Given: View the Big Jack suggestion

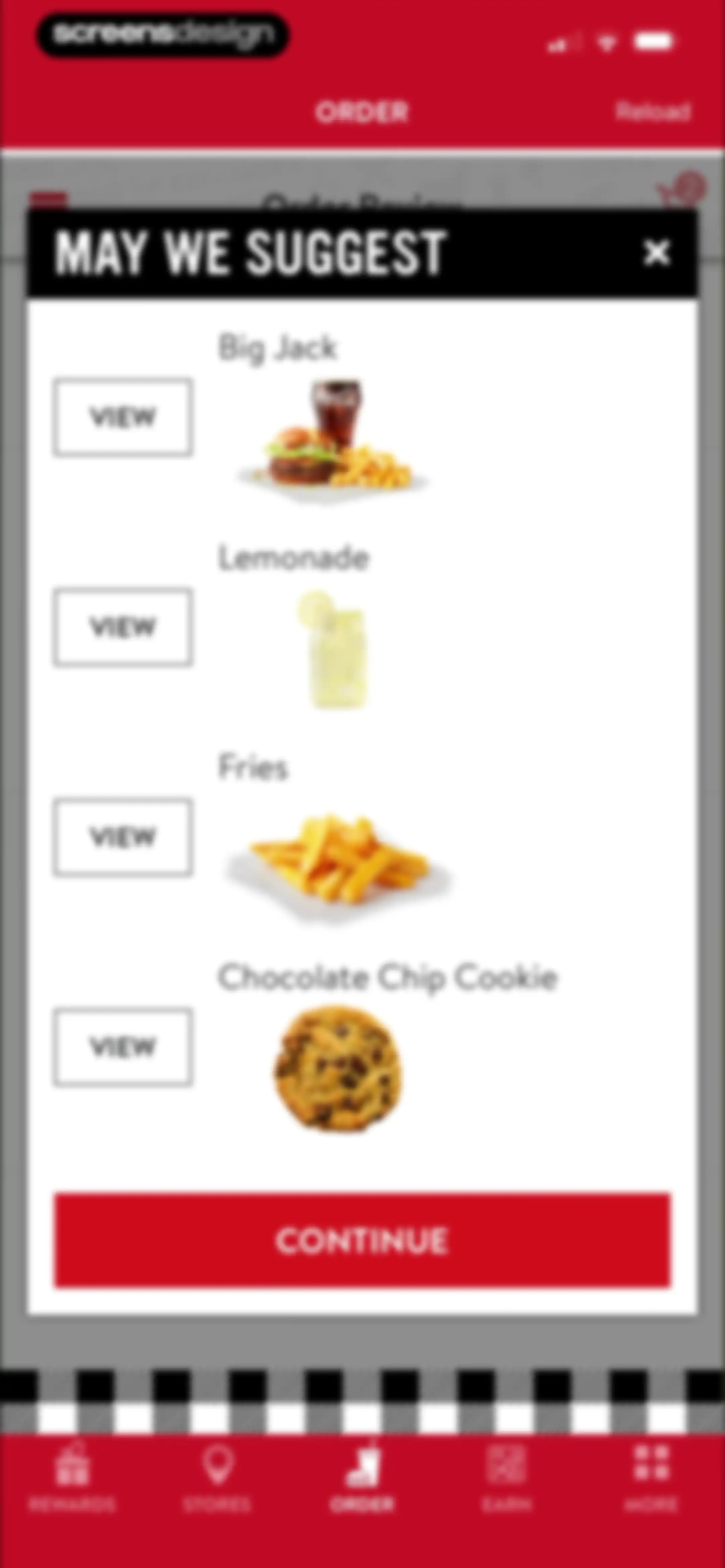Looking at the screenshot, I should [x=123, y=418].
